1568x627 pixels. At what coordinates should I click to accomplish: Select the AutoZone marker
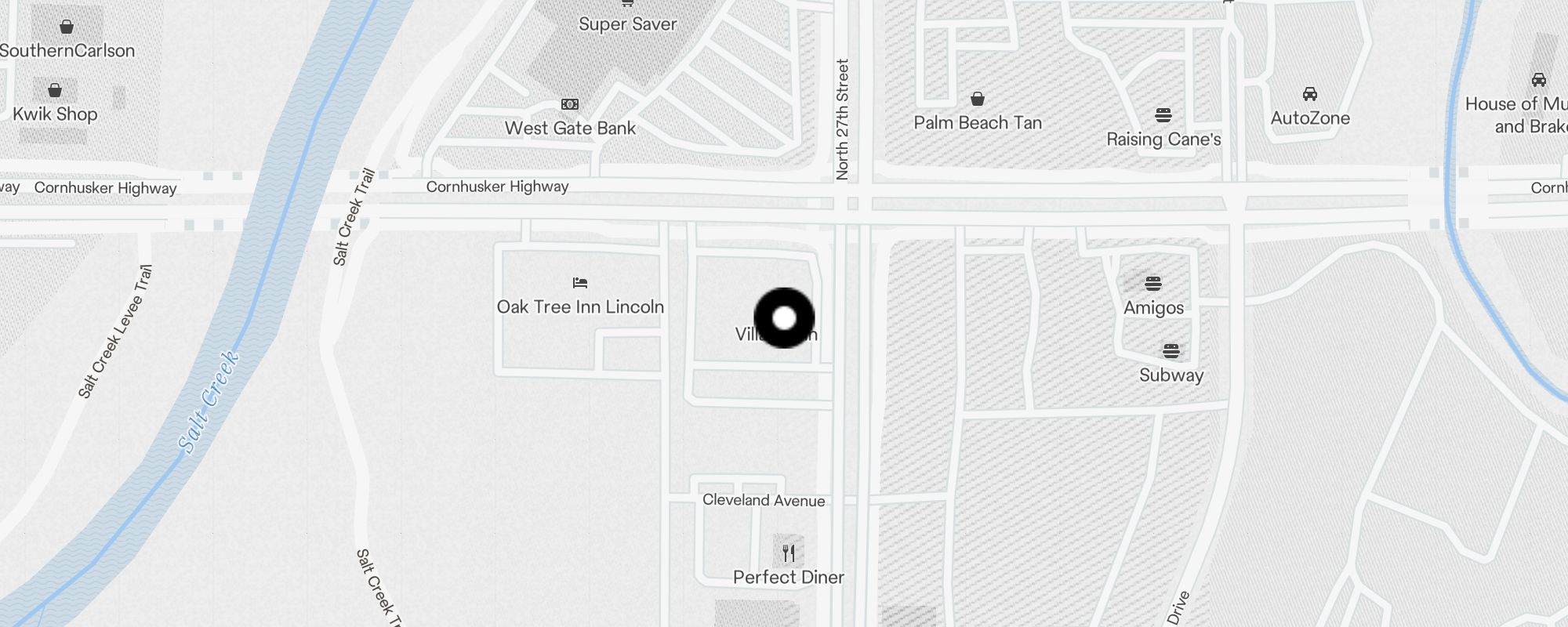coord(1310,95)
